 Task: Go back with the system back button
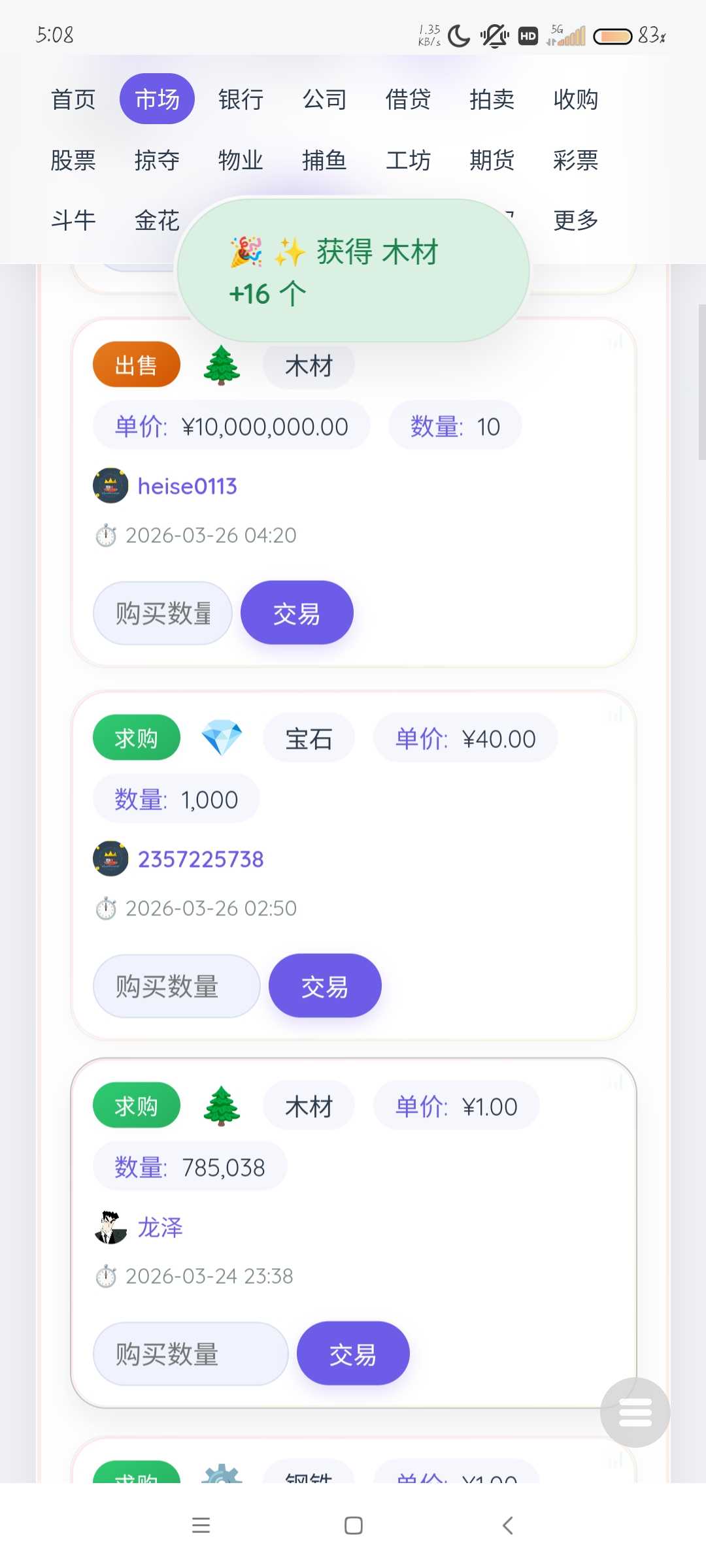click(507, 1526)
